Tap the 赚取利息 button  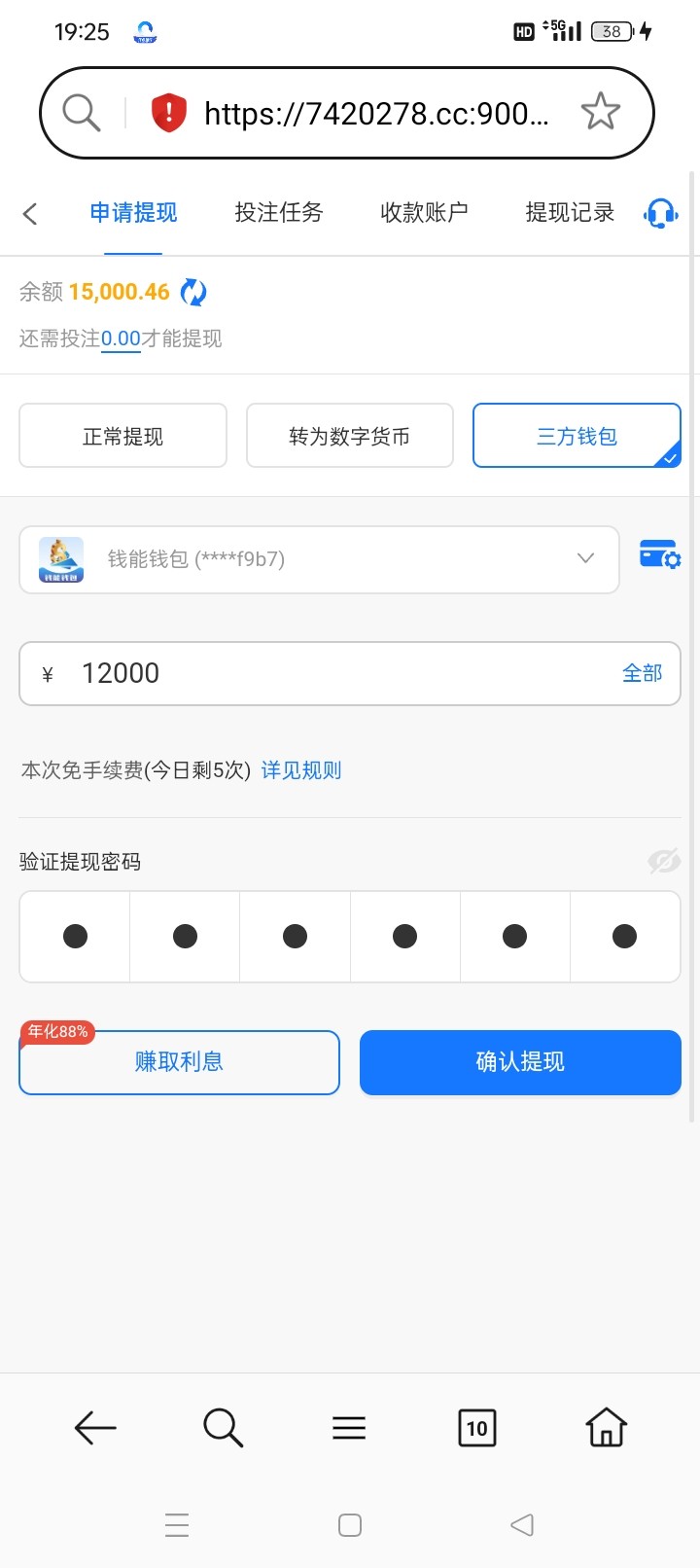click(180, 1062)
